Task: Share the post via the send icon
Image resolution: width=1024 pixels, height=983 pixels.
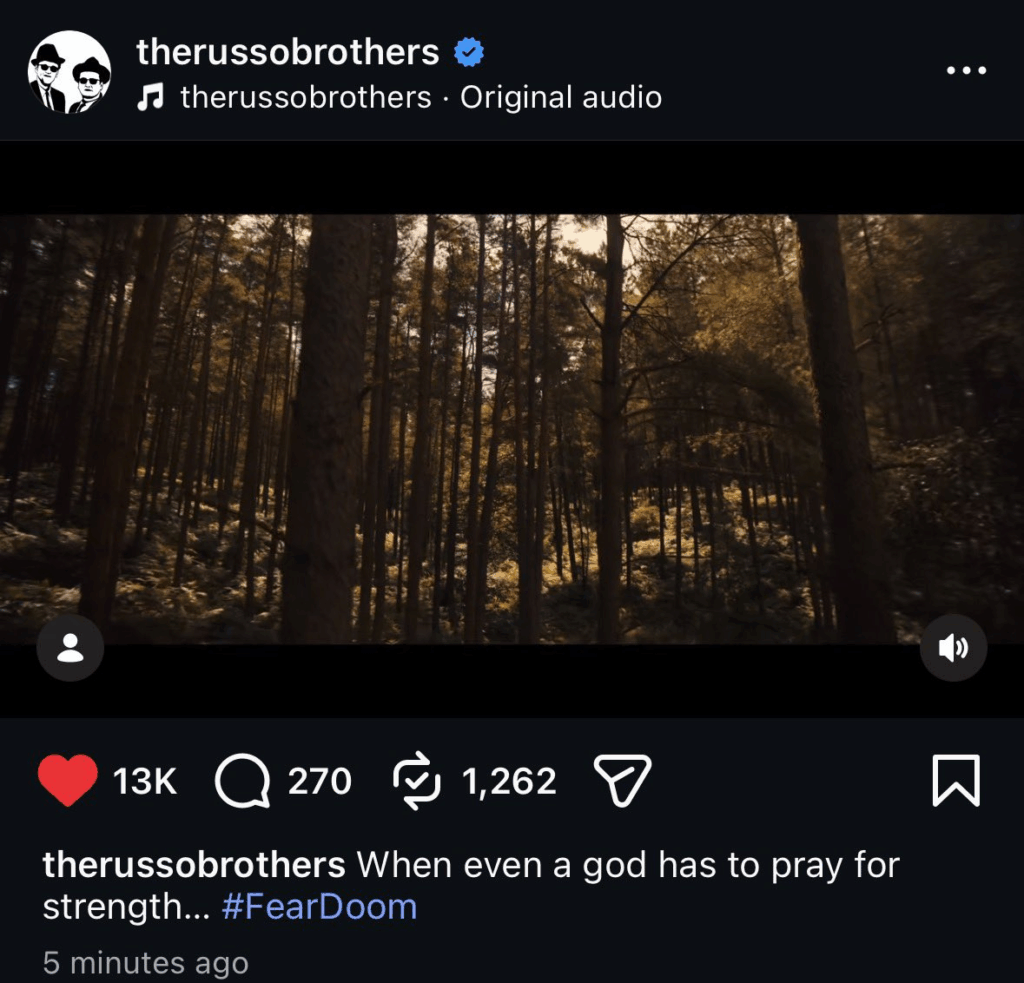Action: (623, 780)
